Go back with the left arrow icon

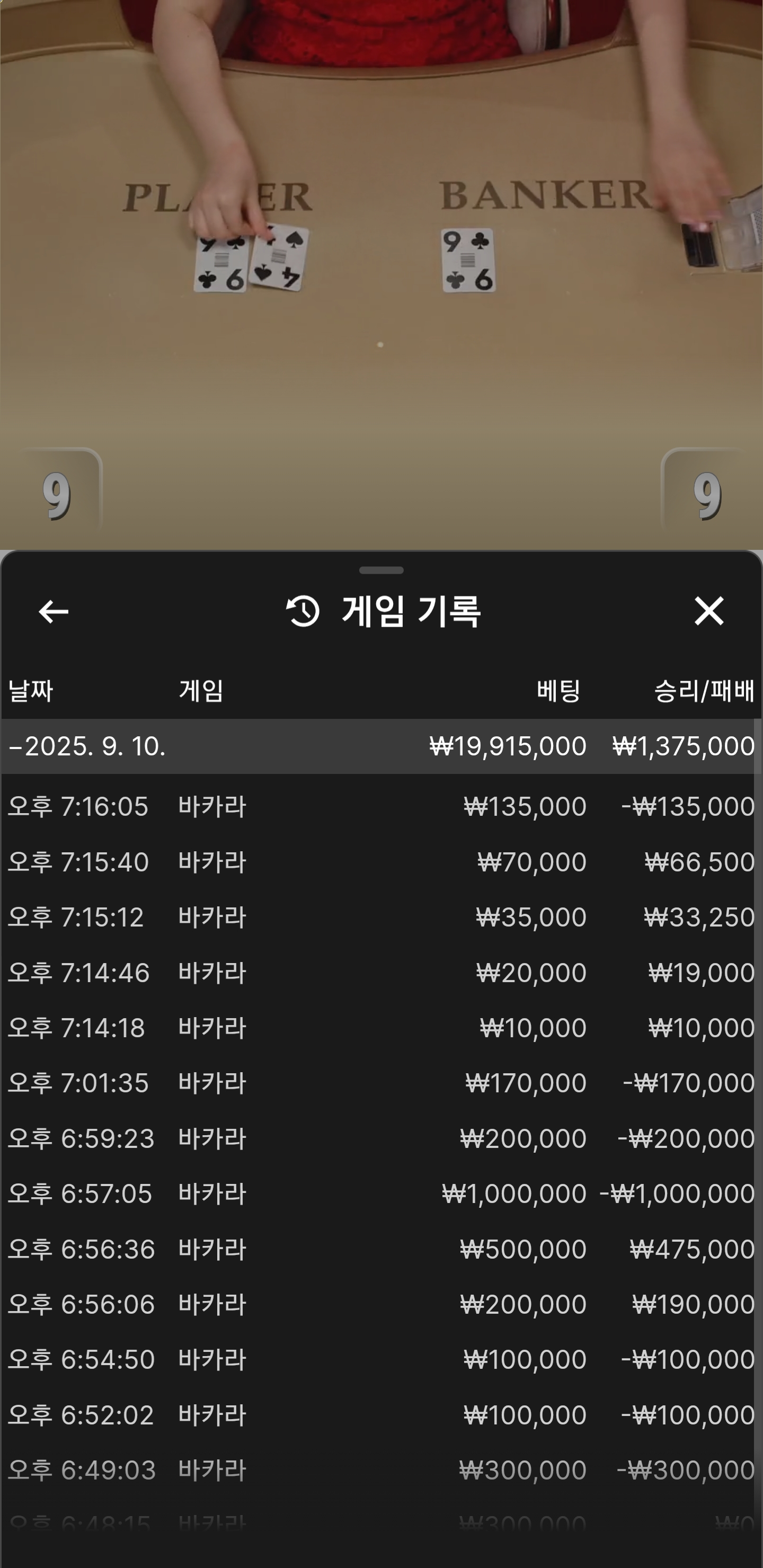coord(54,611)
